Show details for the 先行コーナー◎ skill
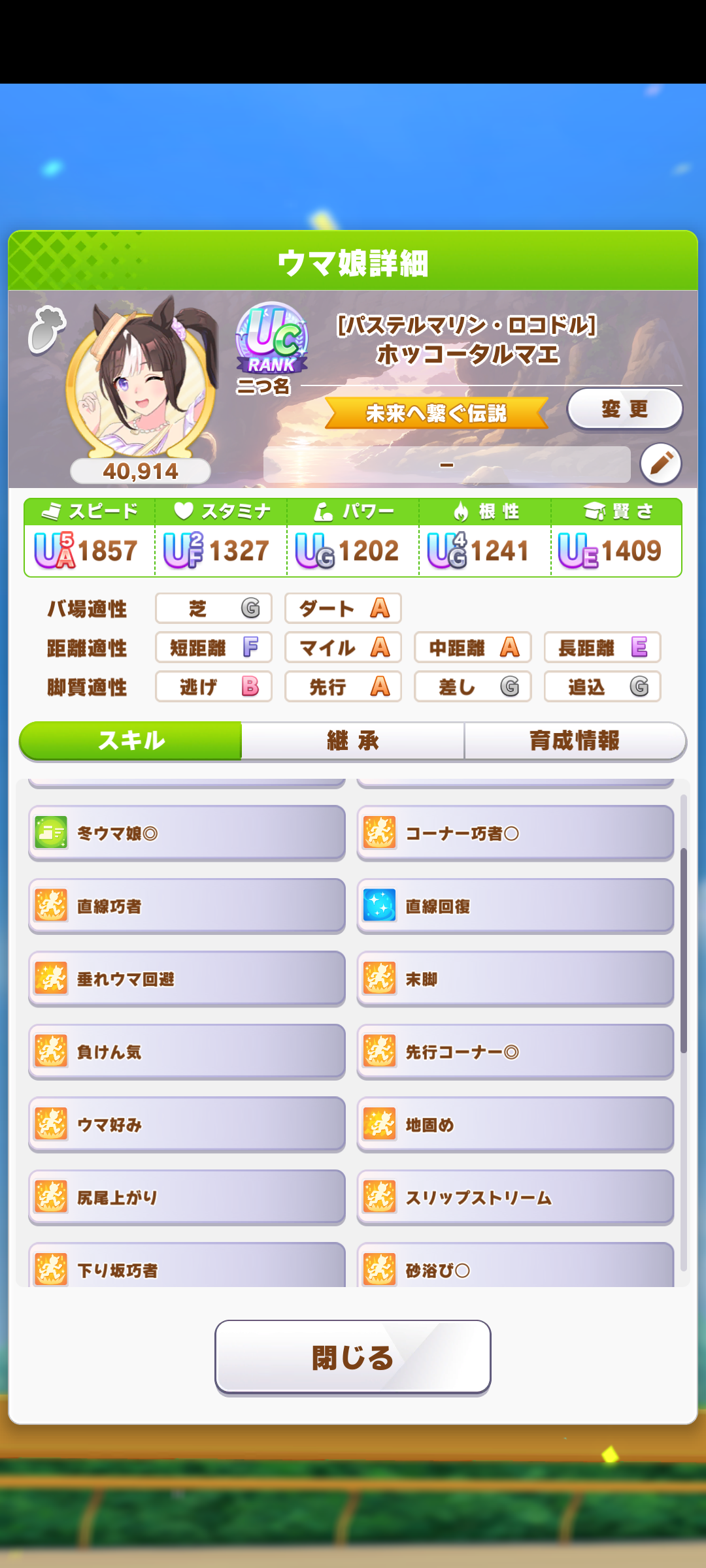Screen dimensions: 706x1568 (x=515, y=1052)
